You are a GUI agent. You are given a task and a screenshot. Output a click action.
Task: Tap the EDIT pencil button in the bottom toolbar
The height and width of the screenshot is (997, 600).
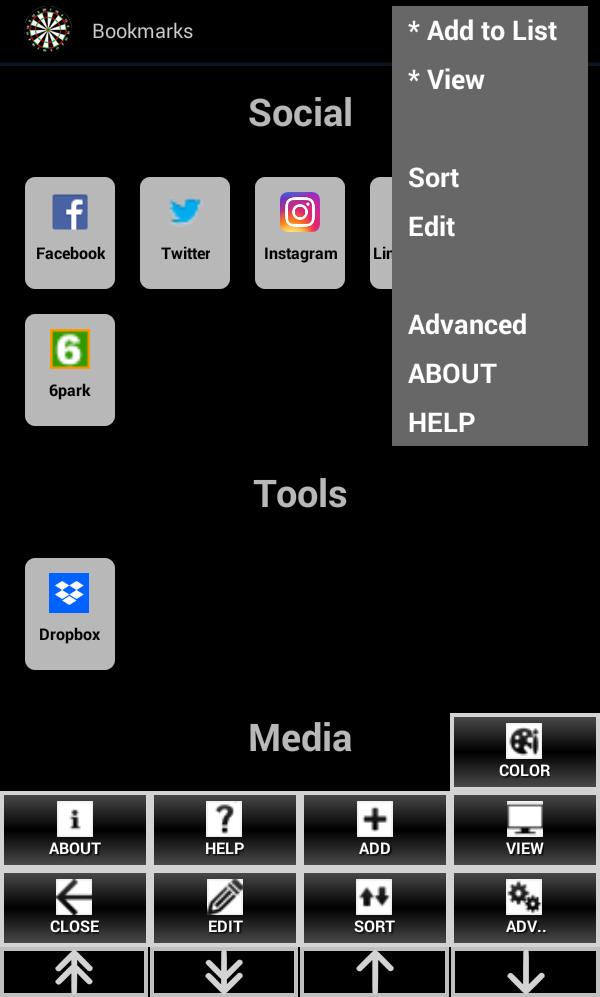click(225, 908)
